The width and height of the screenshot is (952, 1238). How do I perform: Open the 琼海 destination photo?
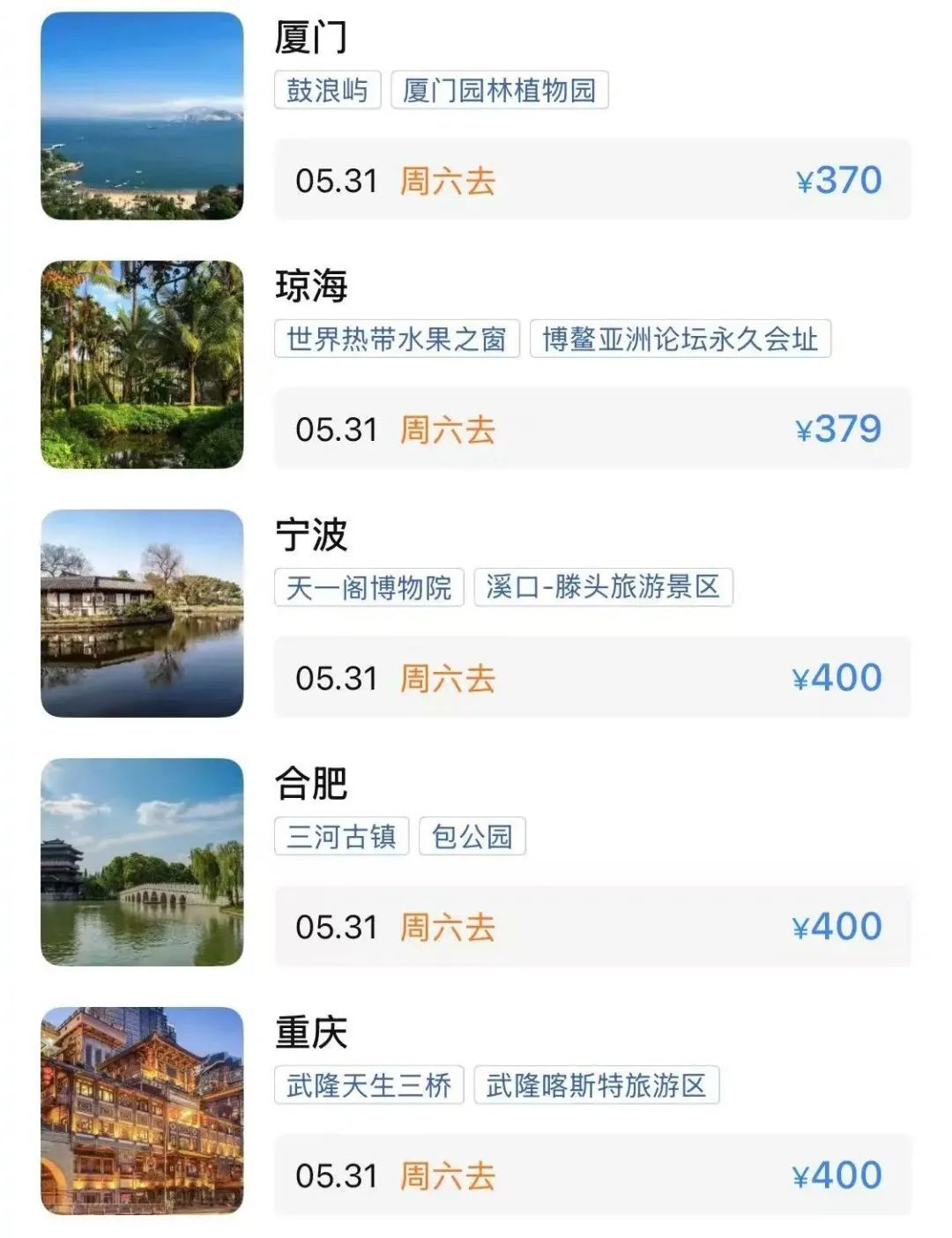tap(142, 364)
